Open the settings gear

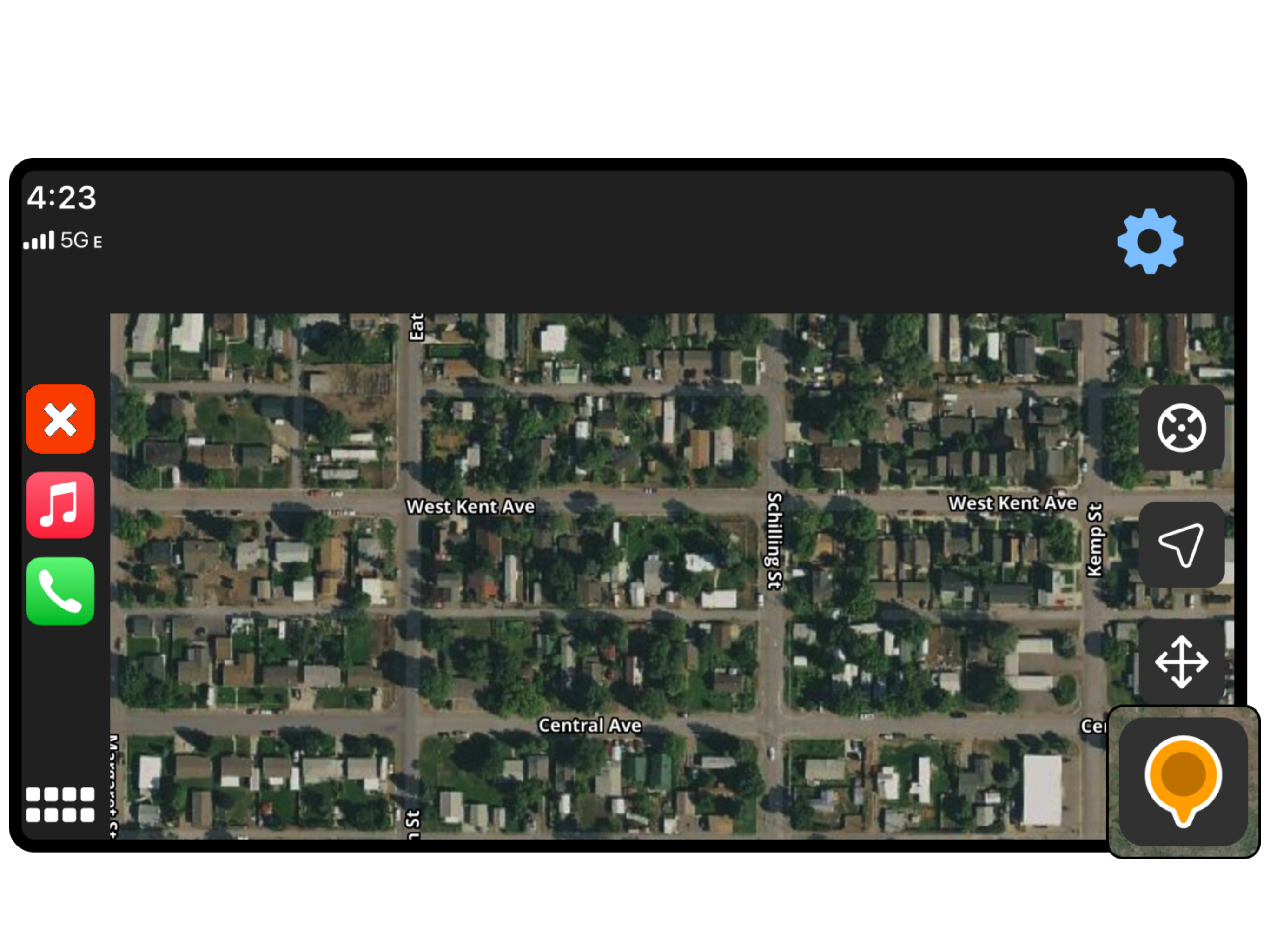[x=1150, y=241]
